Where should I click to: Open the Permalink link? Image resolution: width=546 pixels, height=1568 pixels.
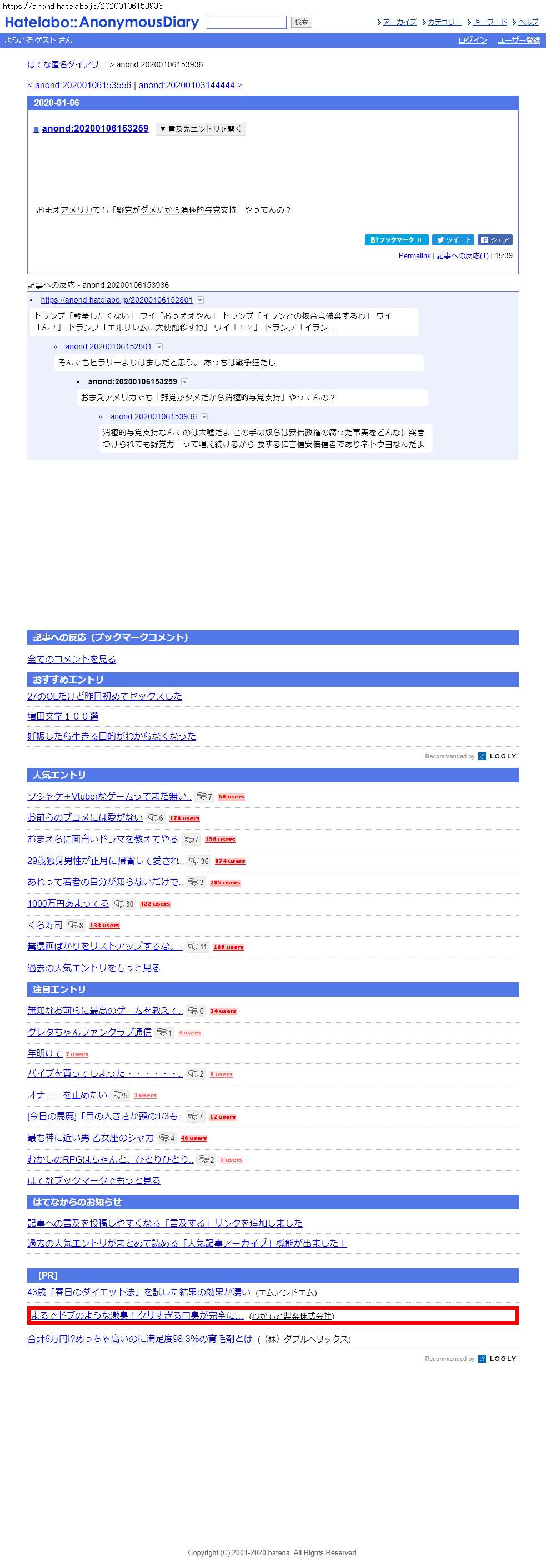(x=414, y=255)
